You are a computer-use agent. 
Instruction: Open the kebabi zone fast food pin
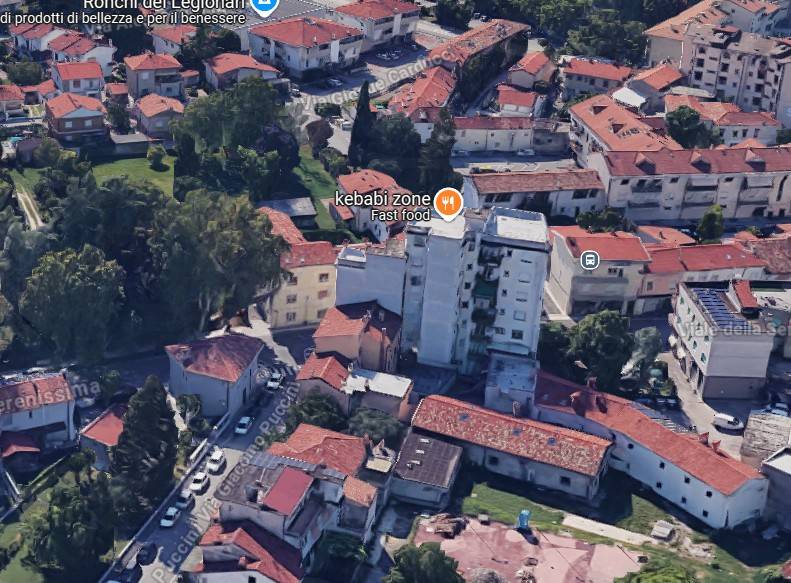pos(448,203)
